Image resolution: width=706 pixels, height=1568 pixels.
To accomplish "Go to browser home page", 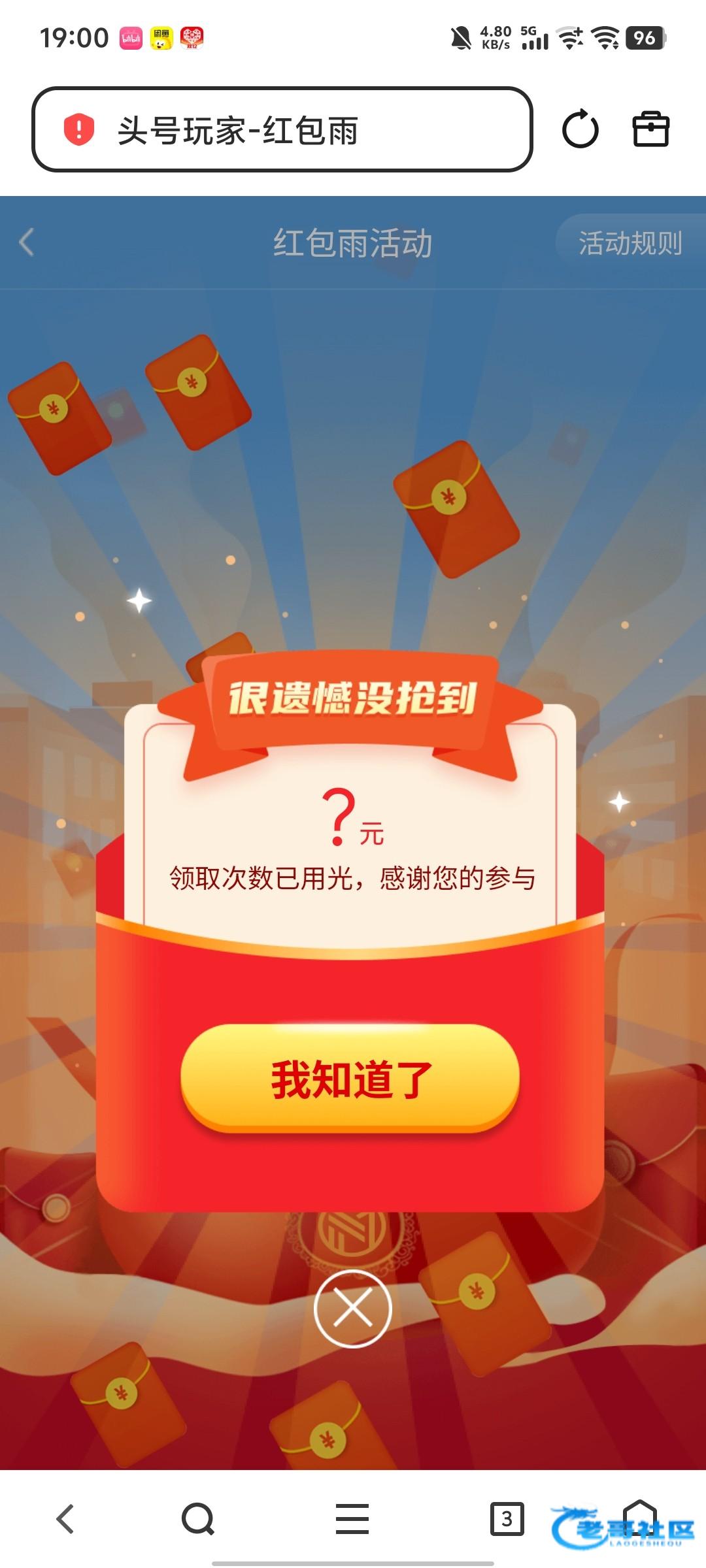I will tap(639, 1516).
